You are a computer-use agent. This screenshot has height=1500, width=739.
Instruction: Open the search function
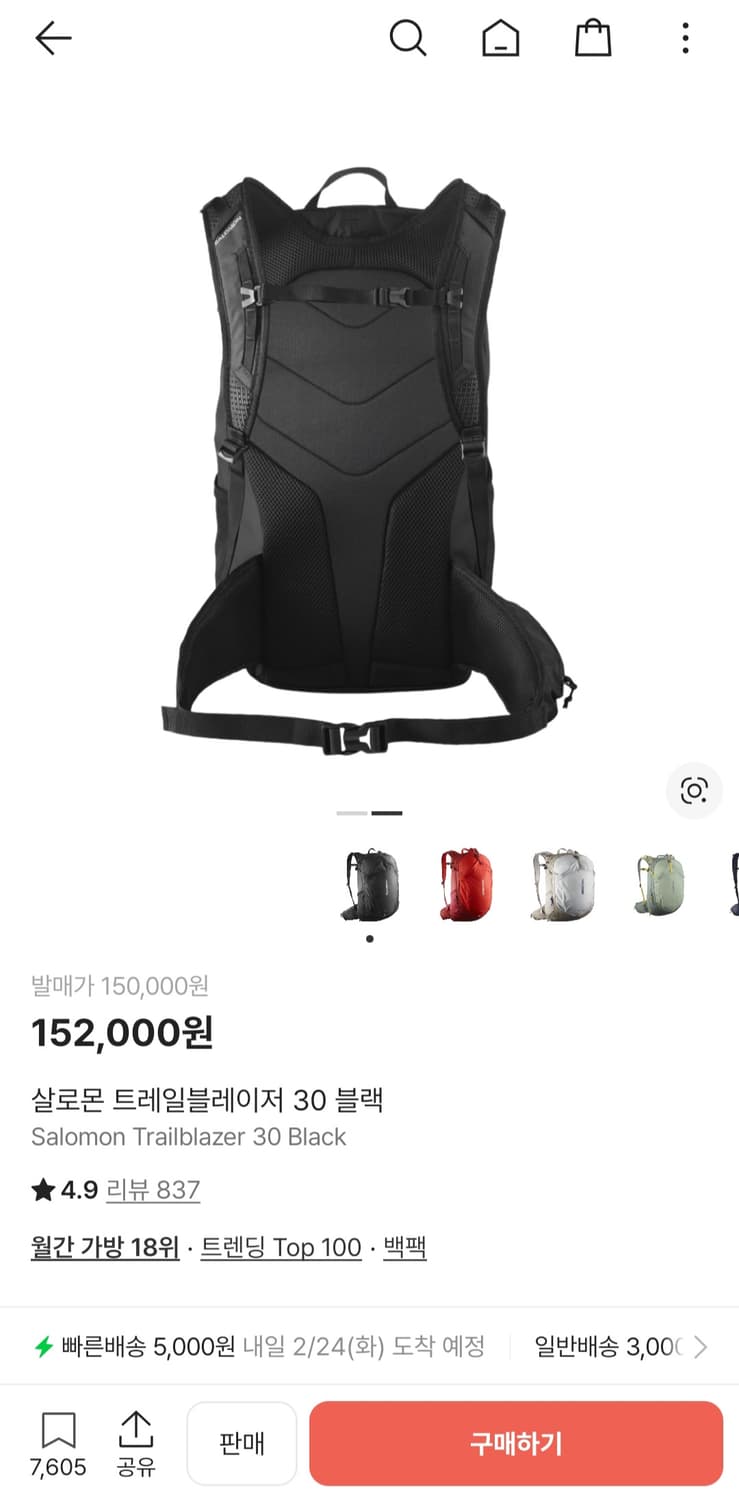pyautogui.click(x=409, y=38)
